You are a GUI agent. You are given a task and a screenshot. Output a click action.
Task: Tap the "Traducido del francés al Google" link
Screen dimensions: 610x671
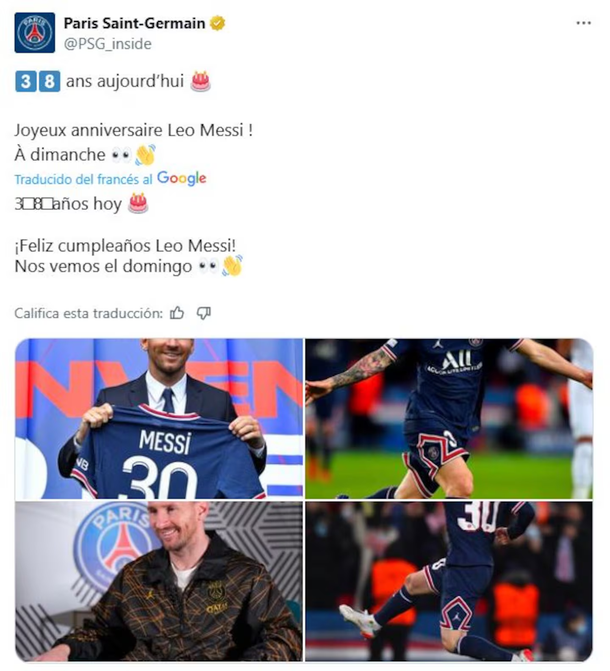tap(110, 178)
